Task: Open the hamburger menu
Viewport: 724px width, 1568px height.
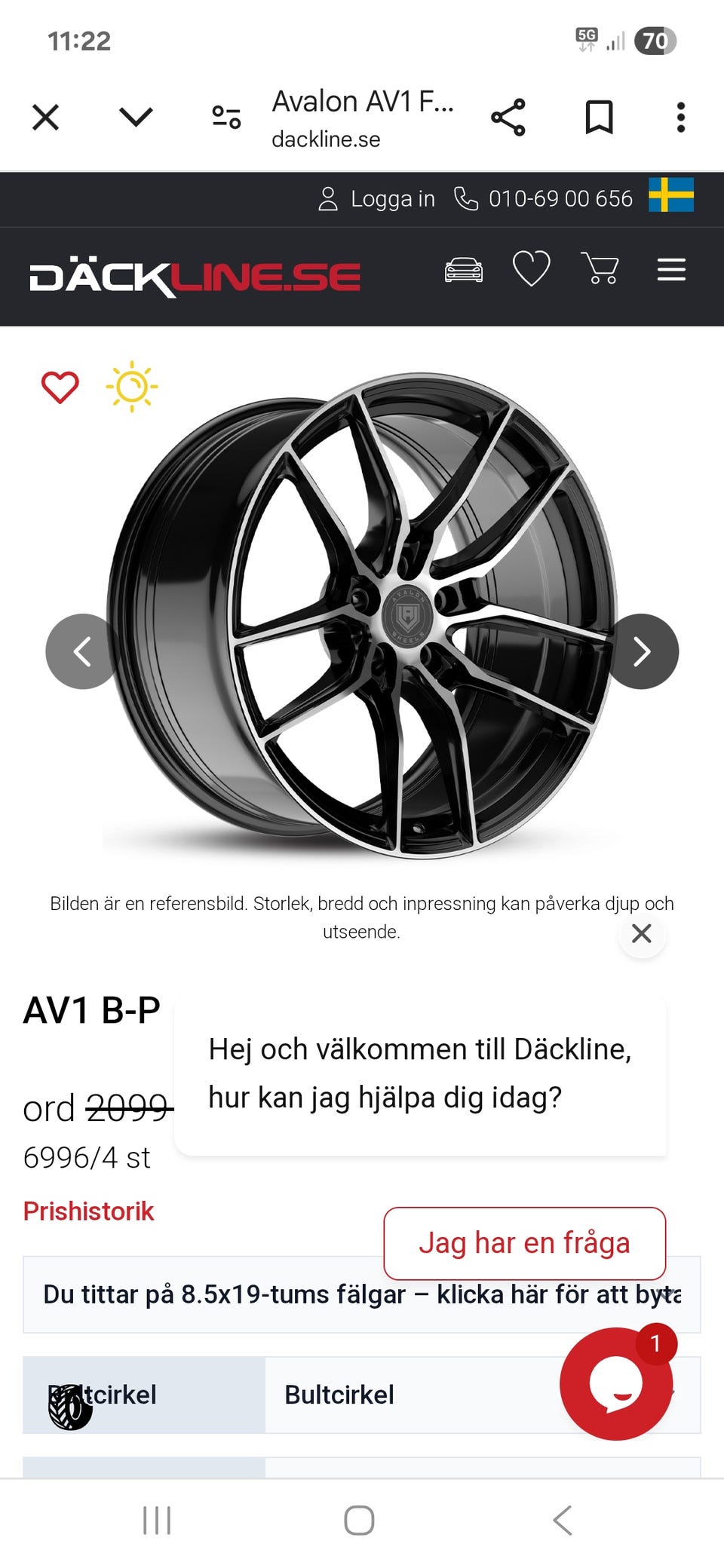Action: pos(670,269)
